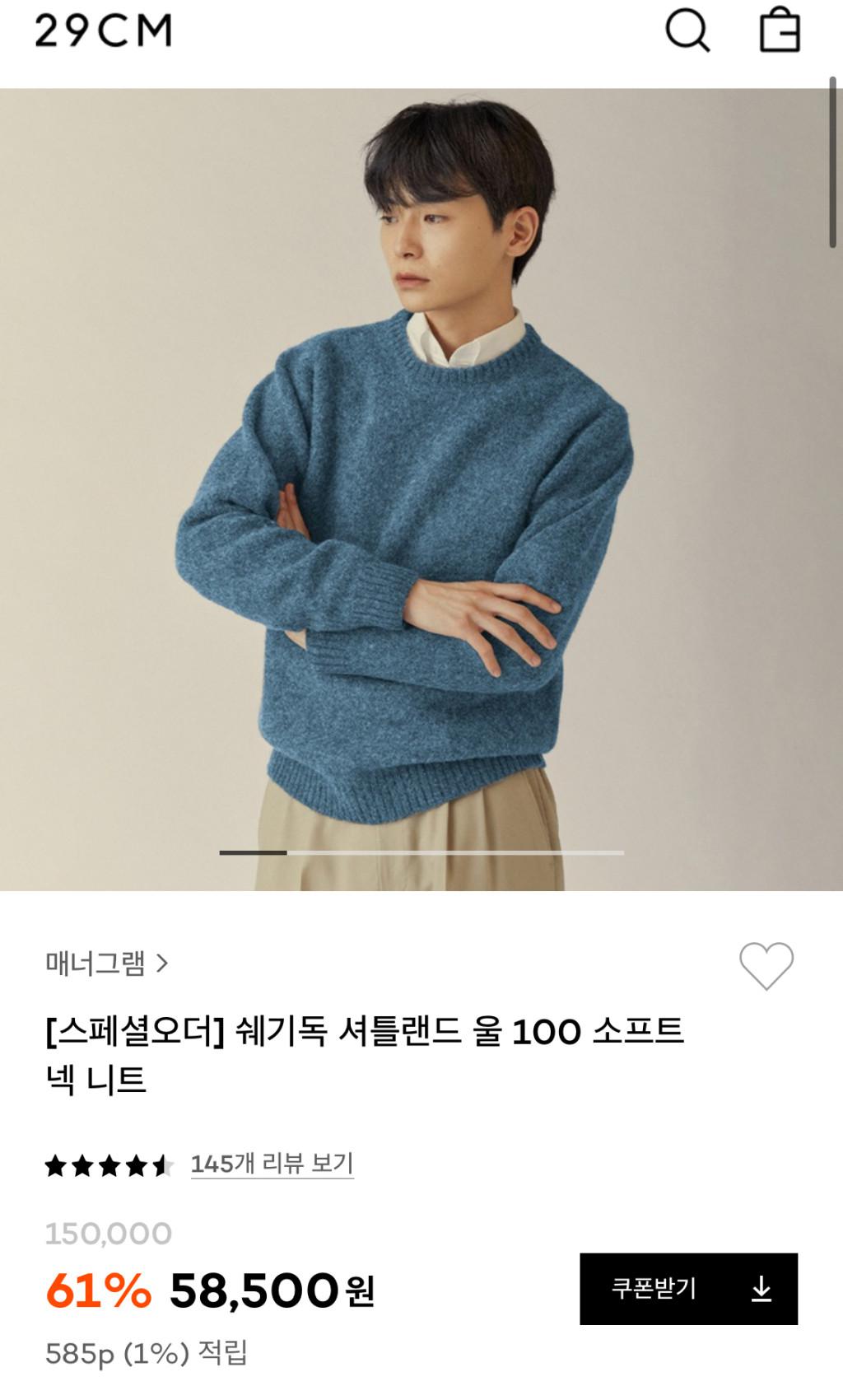The width and height of the screenshot is (843, 1400).
Task: Open the sweater product photo
Action: click(421, 489)
